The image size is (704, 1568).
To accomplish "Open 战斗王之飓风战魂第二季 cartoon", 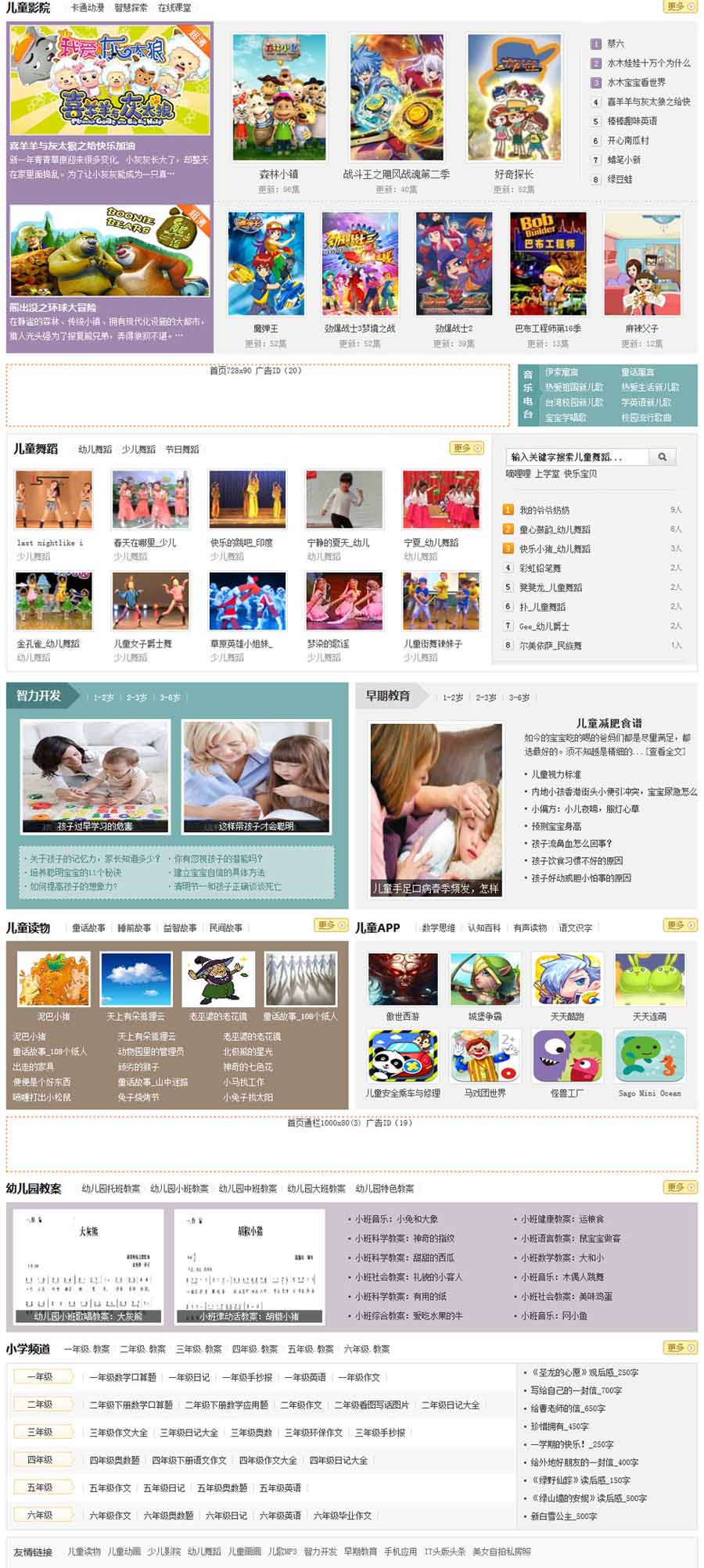I will [397, 96].
